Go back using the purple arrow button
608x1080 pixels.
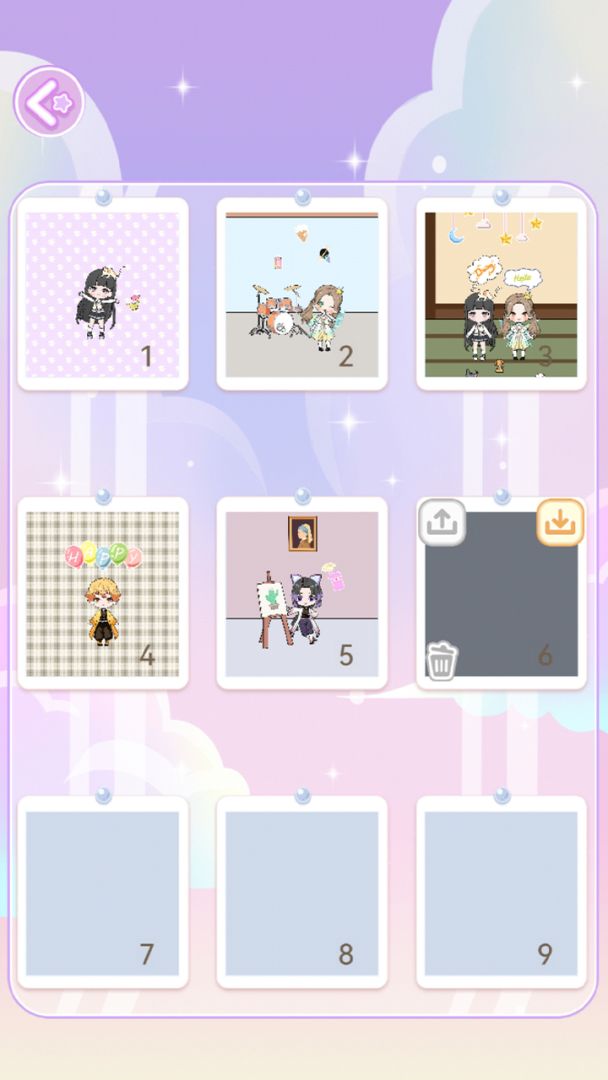(48, 101)
